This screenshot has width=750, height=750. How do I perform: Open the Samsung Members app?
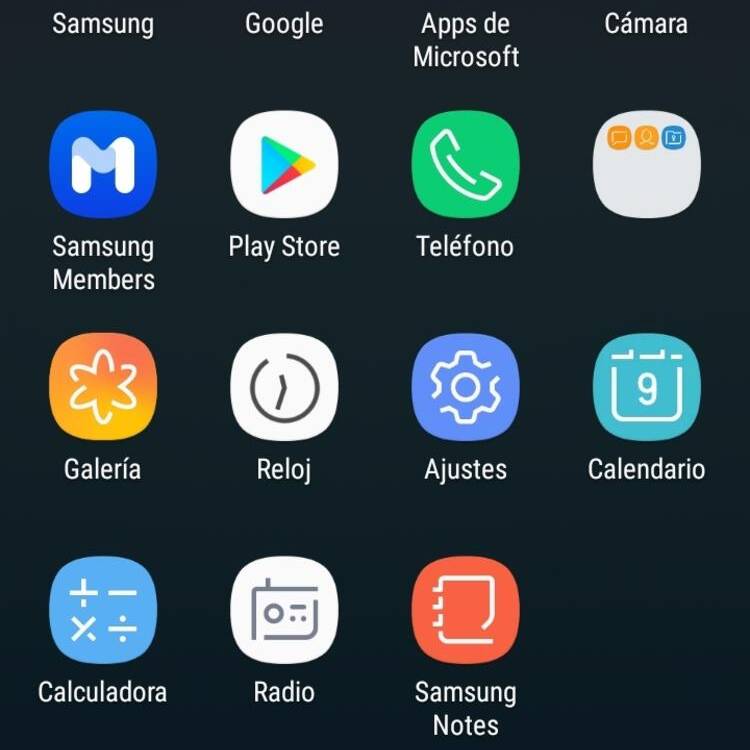point(103,165)
